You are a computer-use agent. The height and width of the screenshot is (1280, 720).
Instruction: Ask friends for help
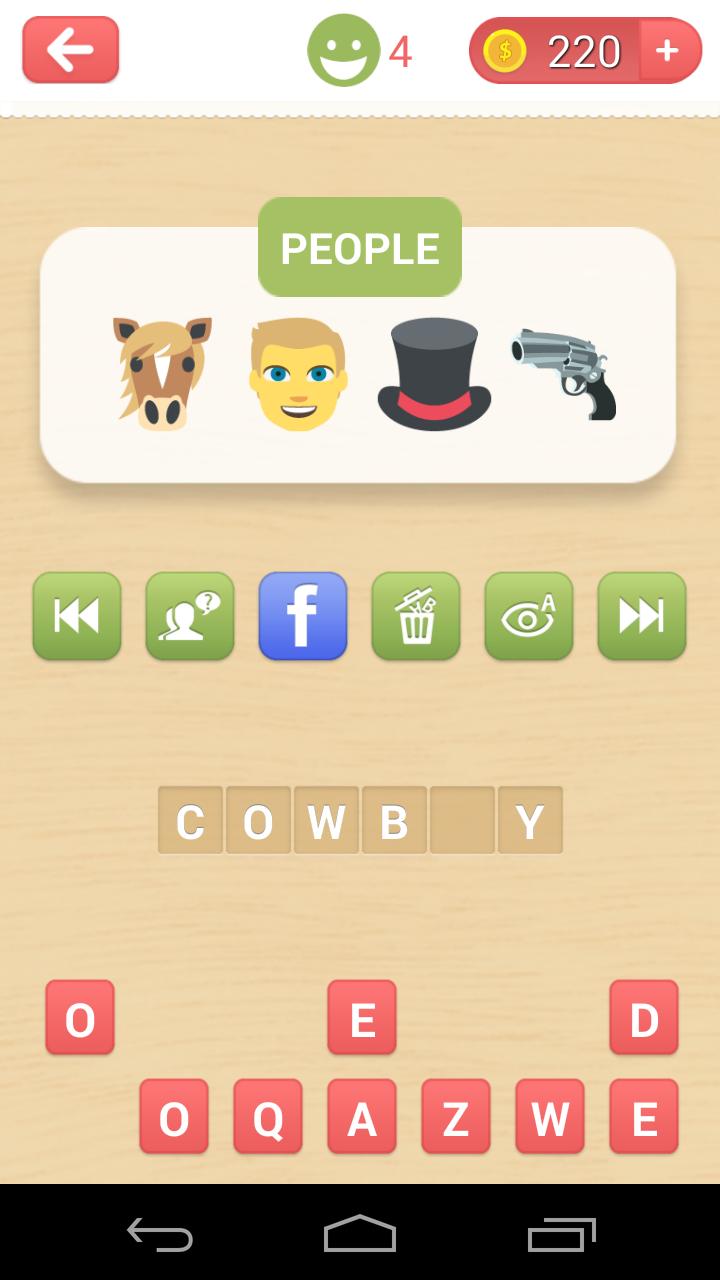tap(190, 616)
